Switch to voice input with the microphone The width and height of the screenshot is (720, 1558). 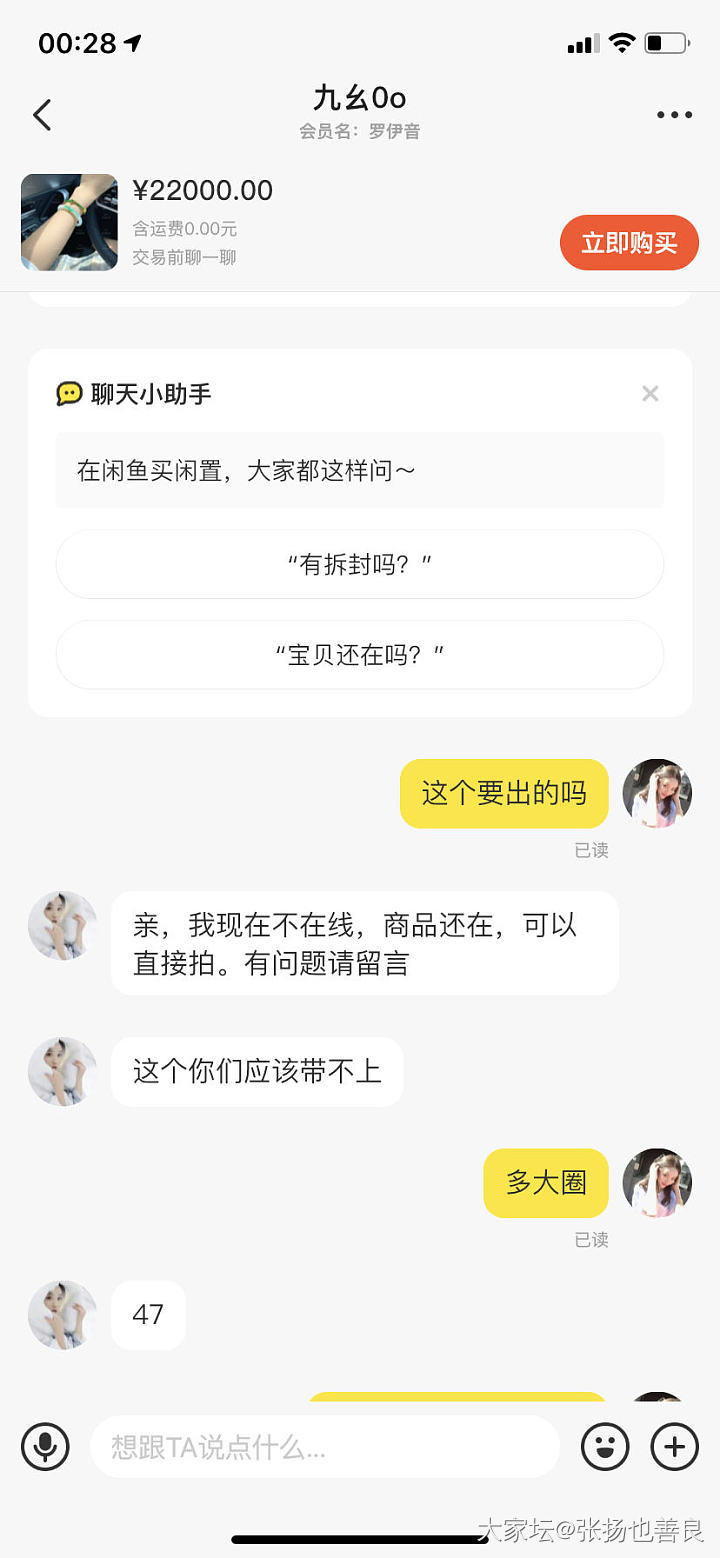click(x=45, y=1446)
